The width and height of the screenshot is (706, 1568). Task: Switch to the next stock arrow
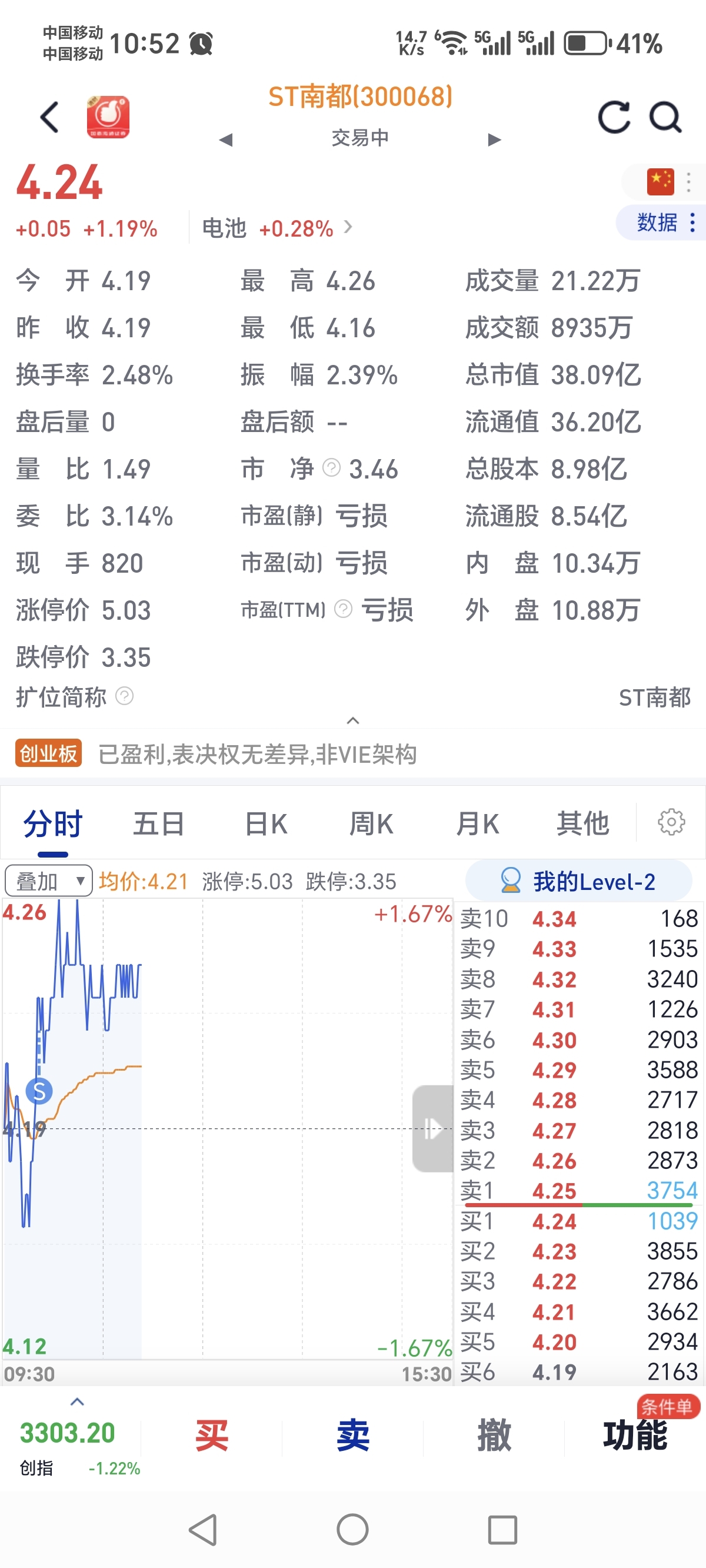[x=494, y=140]
